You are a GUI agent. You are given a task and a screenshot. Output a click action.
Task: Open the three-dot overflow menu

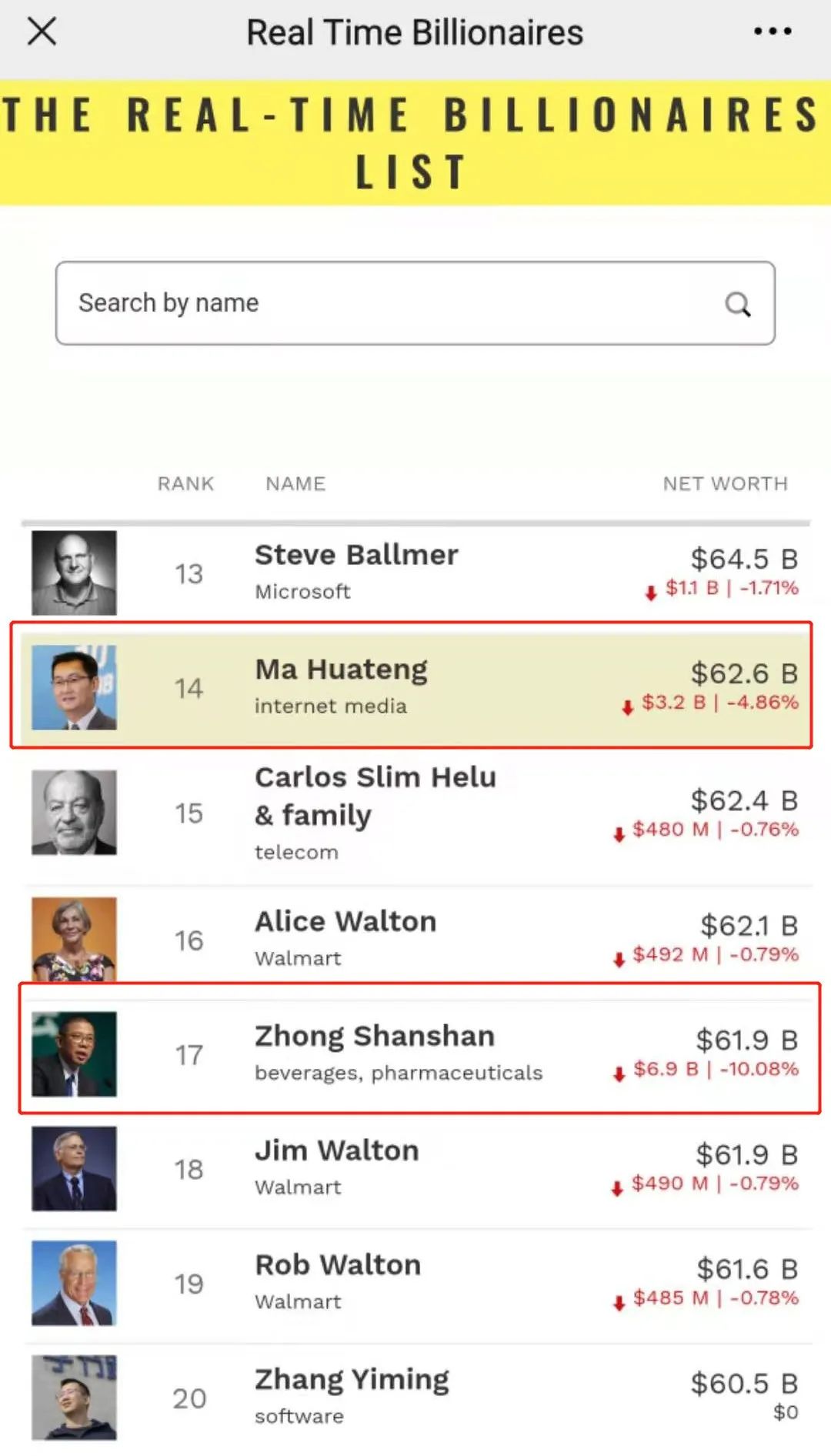coord(773,32)
